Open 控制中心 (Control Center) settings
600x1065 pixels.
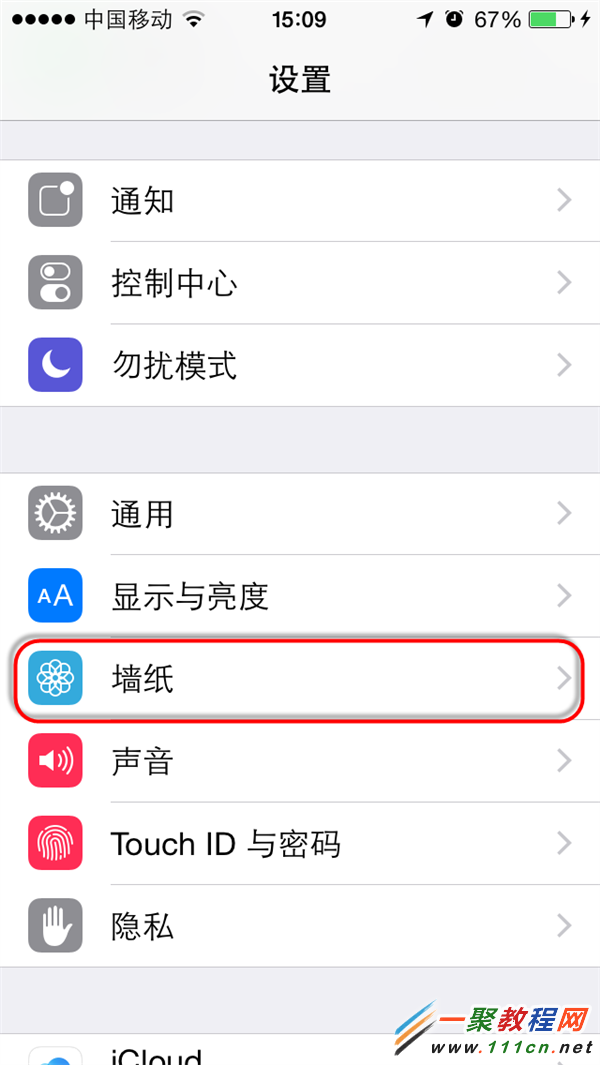(x=300, y=283)
